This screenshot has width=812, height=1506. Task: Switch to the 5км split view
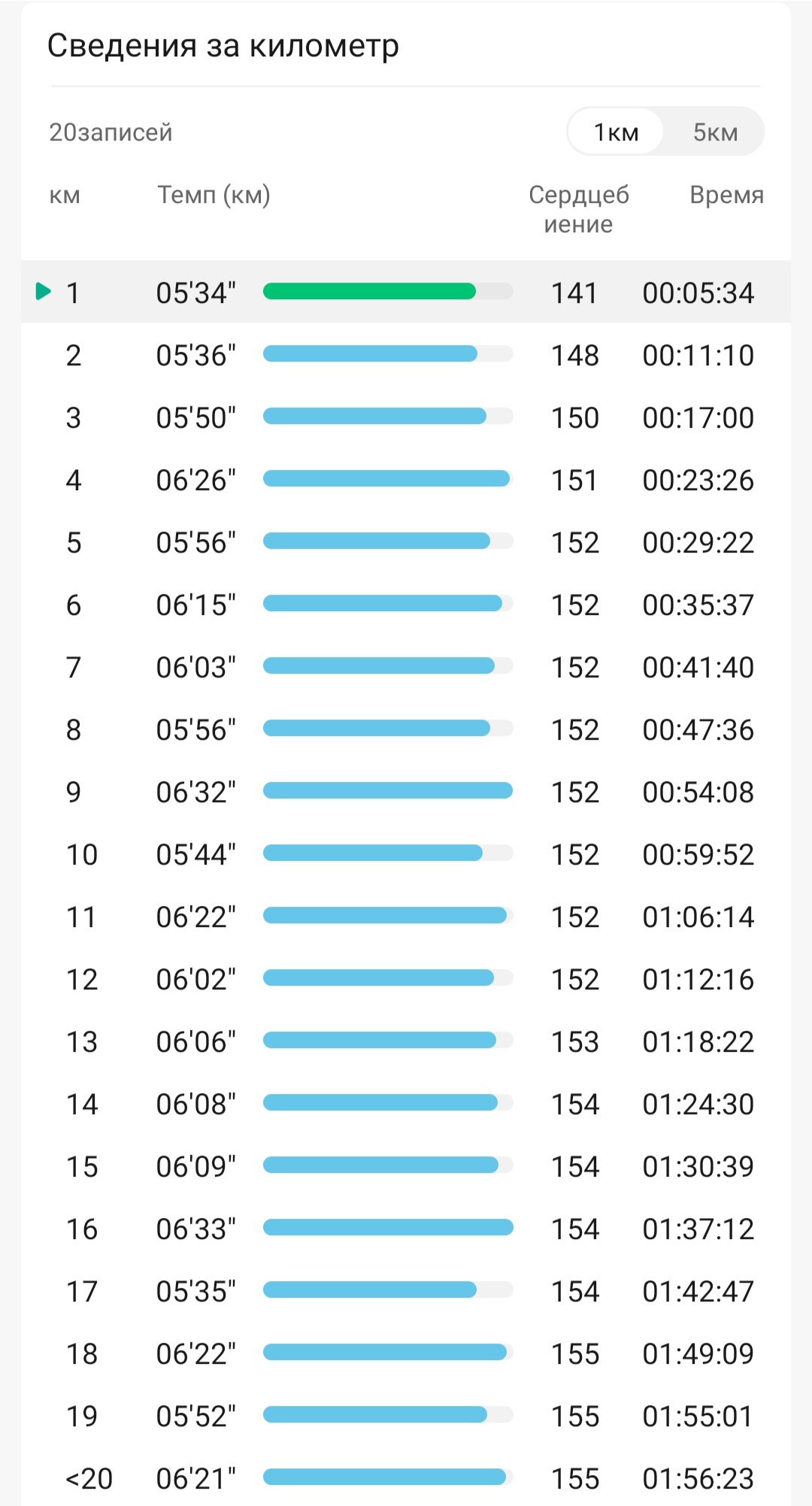tap(714, 132)
